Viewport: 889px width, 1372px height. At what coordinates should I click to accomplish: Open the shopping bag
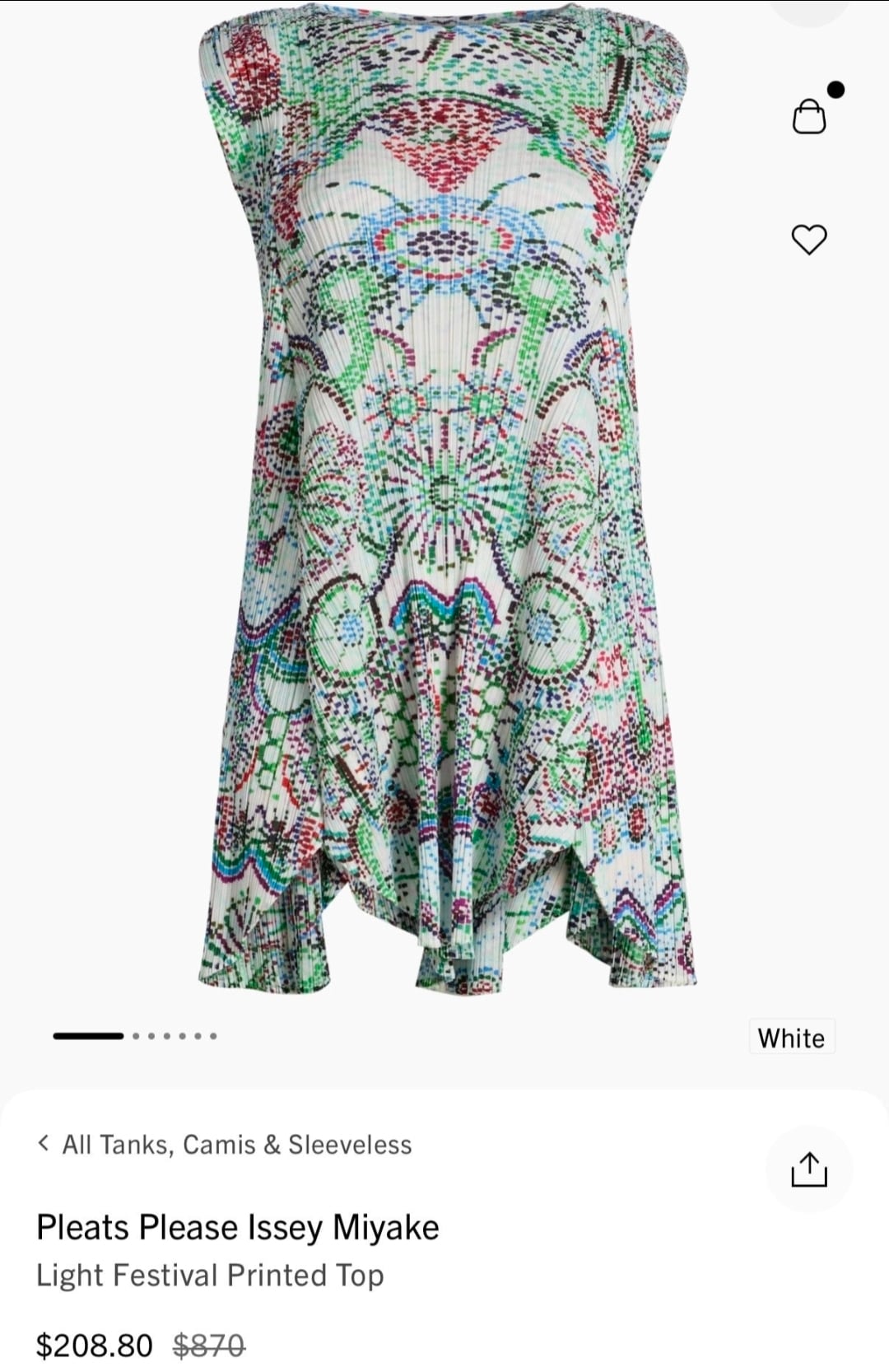click(809, 116)
